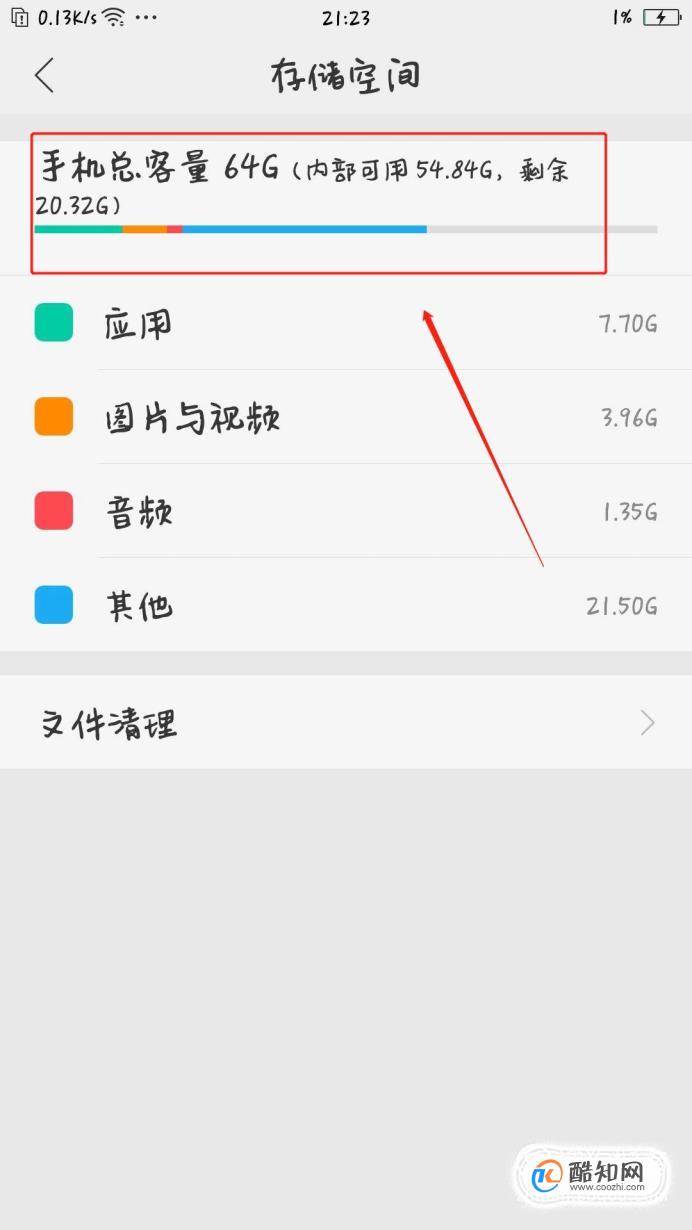Open the 应用 storage row

click(346, 323)
